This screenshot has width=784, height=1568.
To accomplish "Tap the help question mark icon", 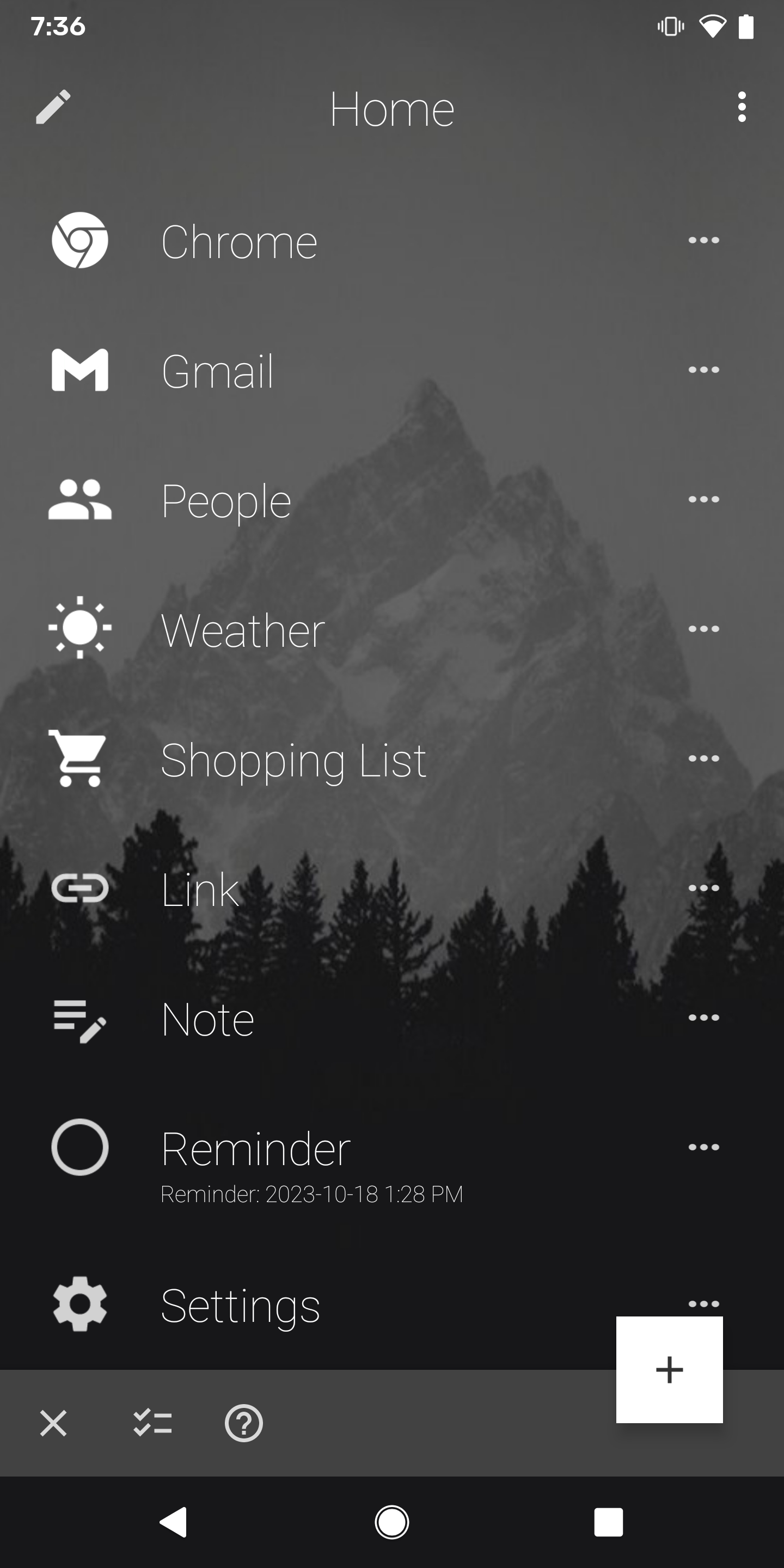I will [x=243, y=1423].
